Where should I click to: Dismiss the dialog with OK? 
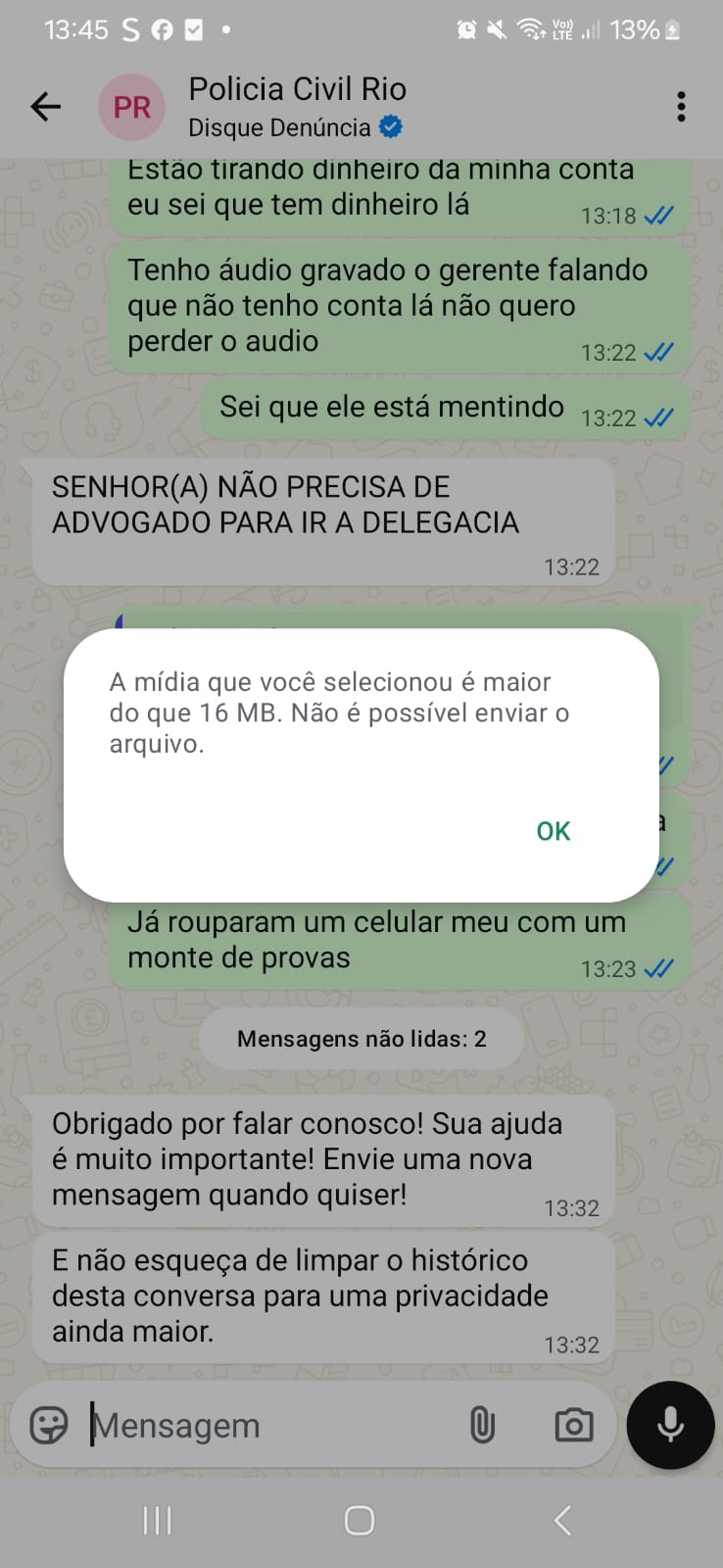(x=553, y=831)
